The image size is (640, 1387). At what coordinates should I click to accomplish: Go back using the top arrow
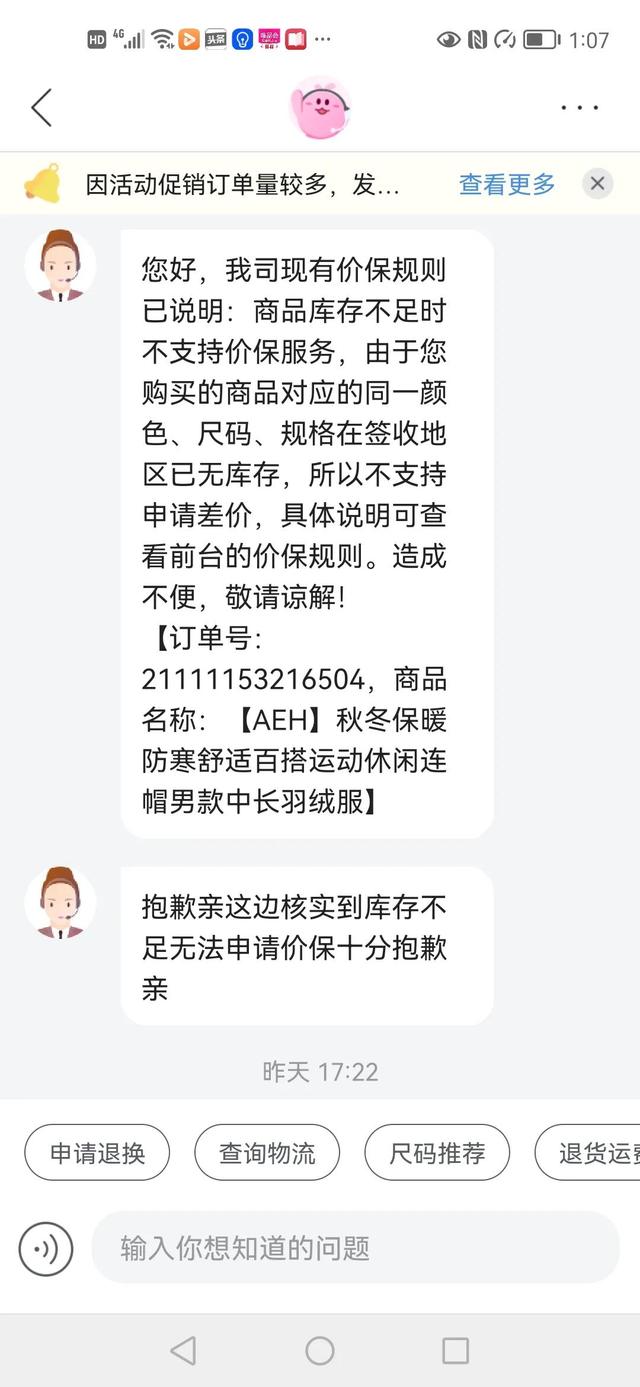tap(41, 108)
